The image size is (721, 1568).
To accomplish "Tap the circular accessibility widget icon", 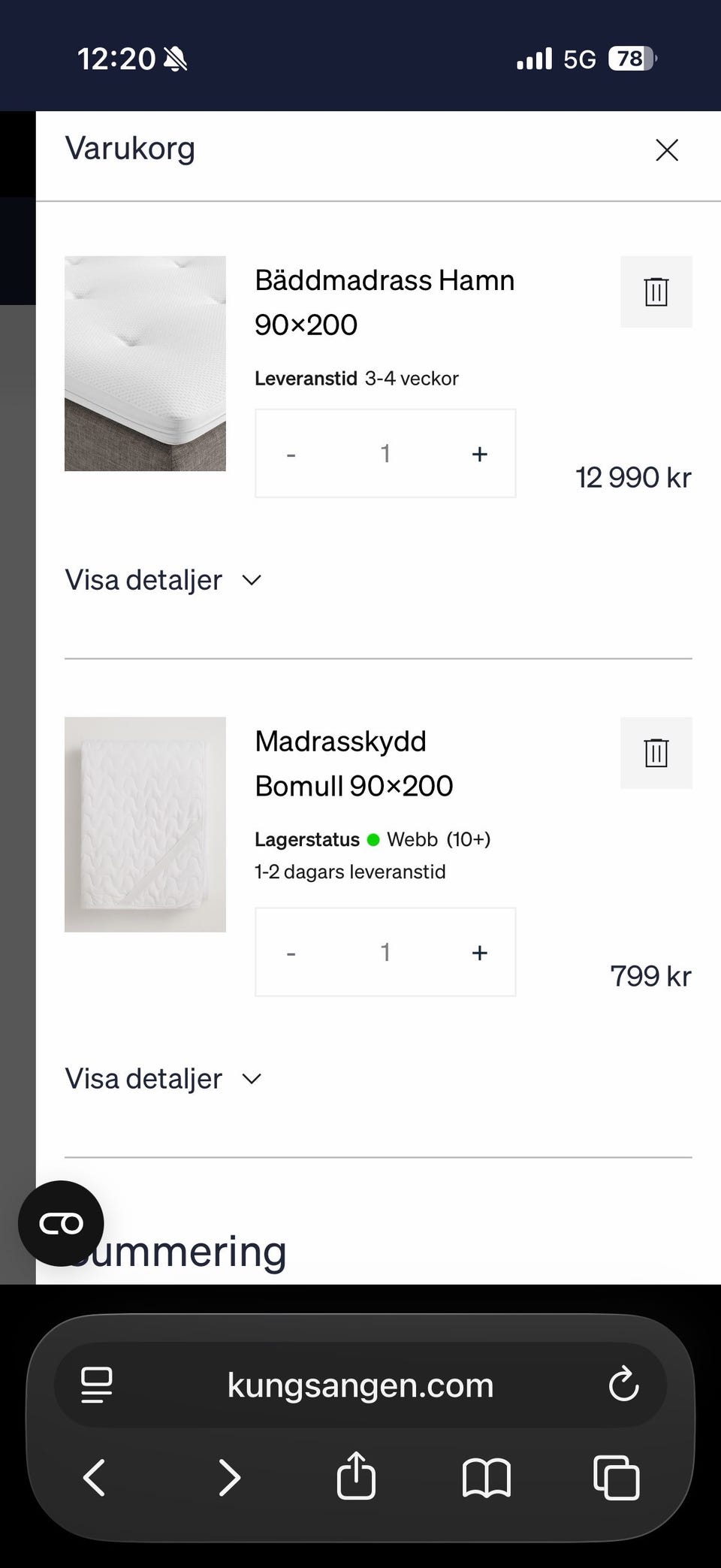I will 61,1222.
